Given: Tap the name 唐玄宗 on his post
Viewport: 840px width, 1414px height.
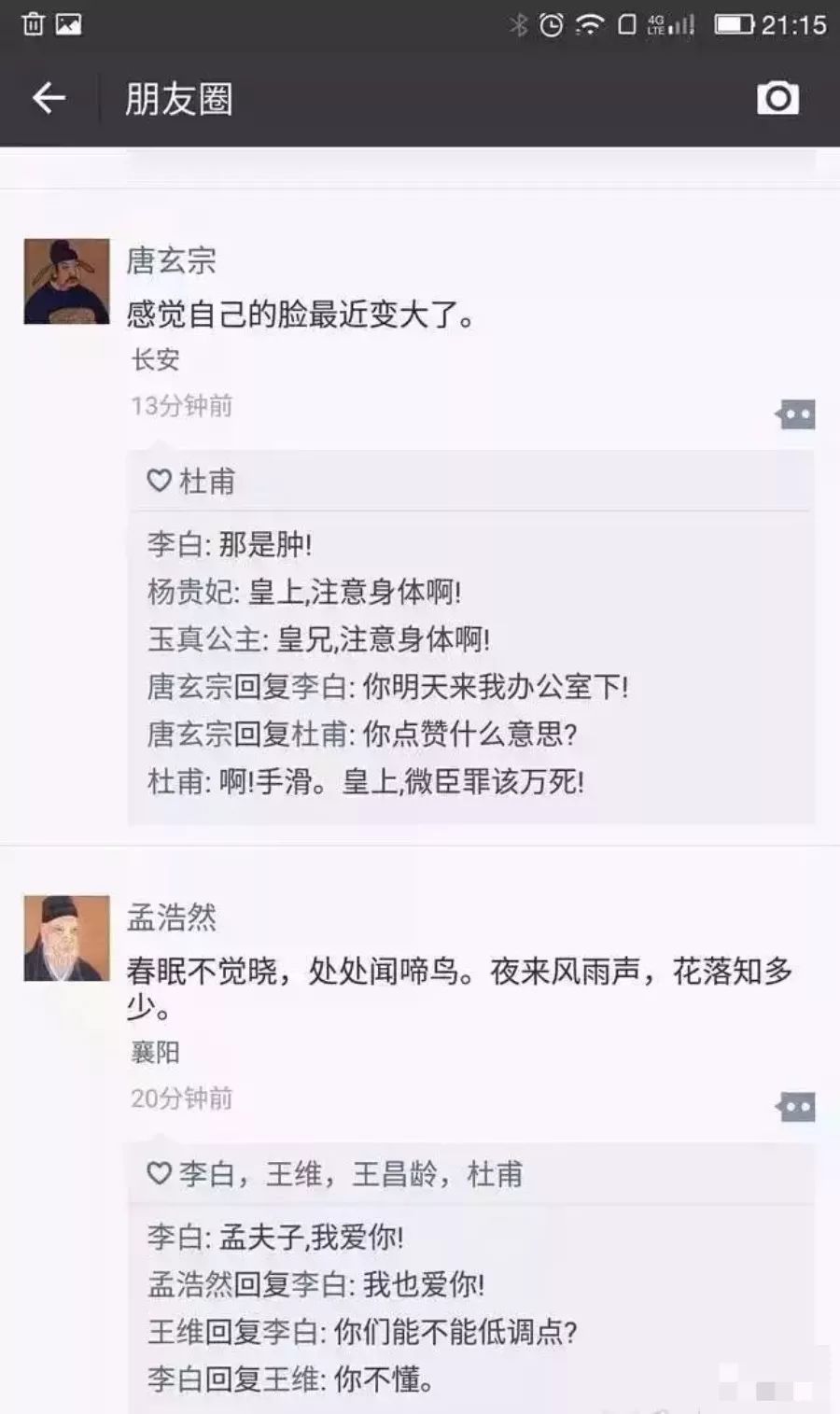Looking at the screenshot, I should coord(171,260).
